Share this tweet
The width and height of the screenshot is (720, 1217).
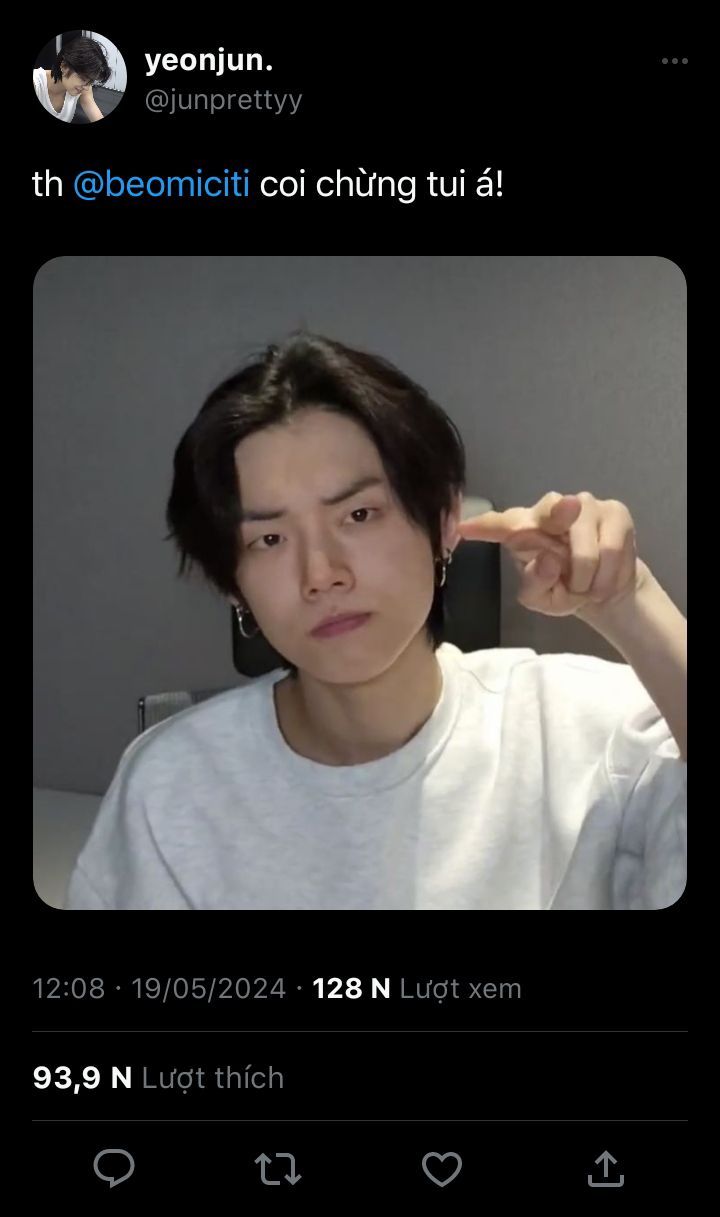click(x=605, y=1167)
